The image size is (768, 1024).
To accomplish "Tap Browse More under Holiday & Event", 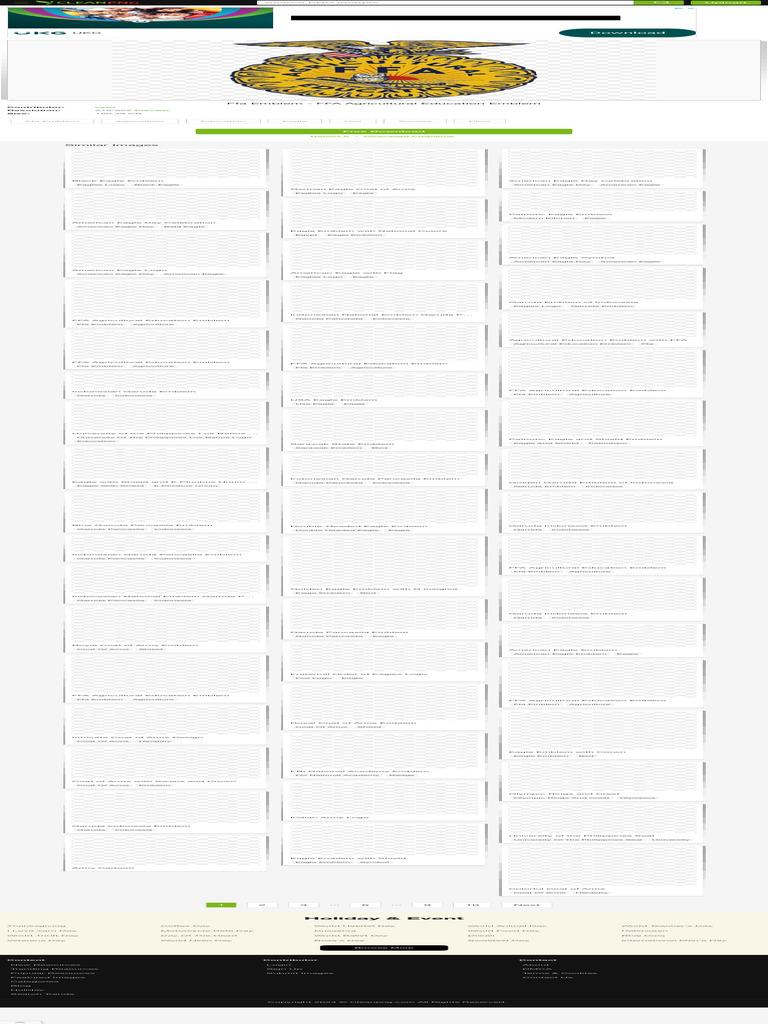I will [x=384, y=948].
